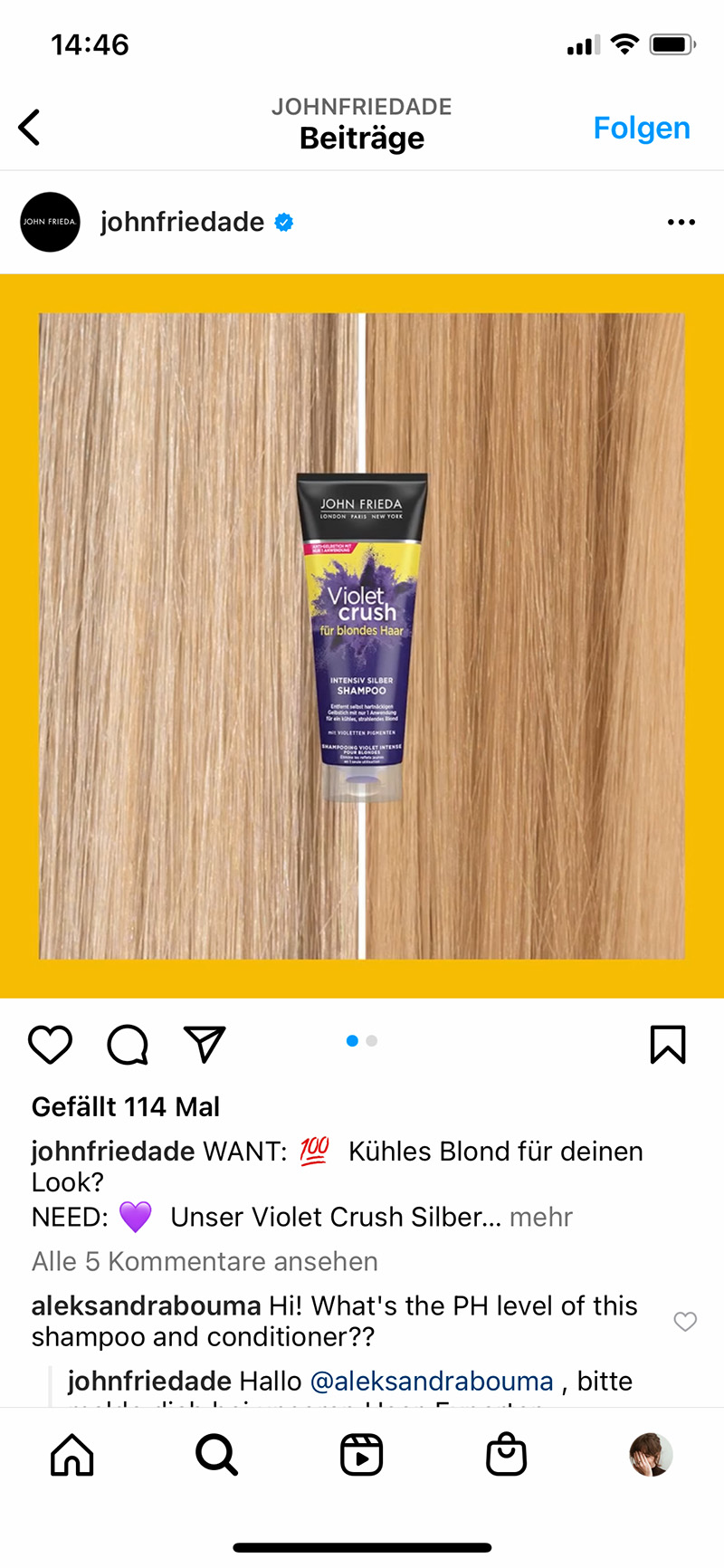
Task: Open comments with the speech bubble icon
Action: click(x=128, y=1045)
